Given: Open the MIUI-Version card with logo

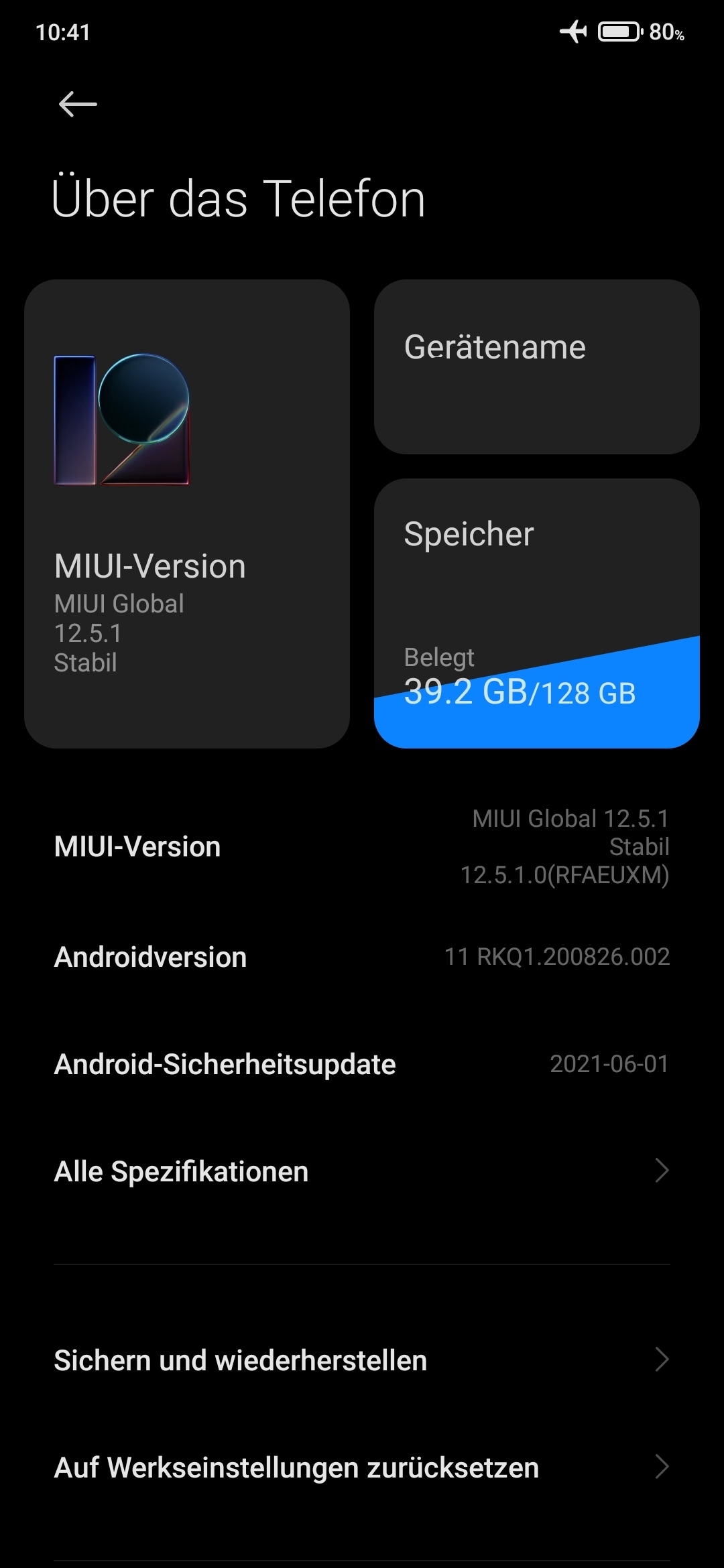Looking at the screenshot, I should click(x=187, y=514).
